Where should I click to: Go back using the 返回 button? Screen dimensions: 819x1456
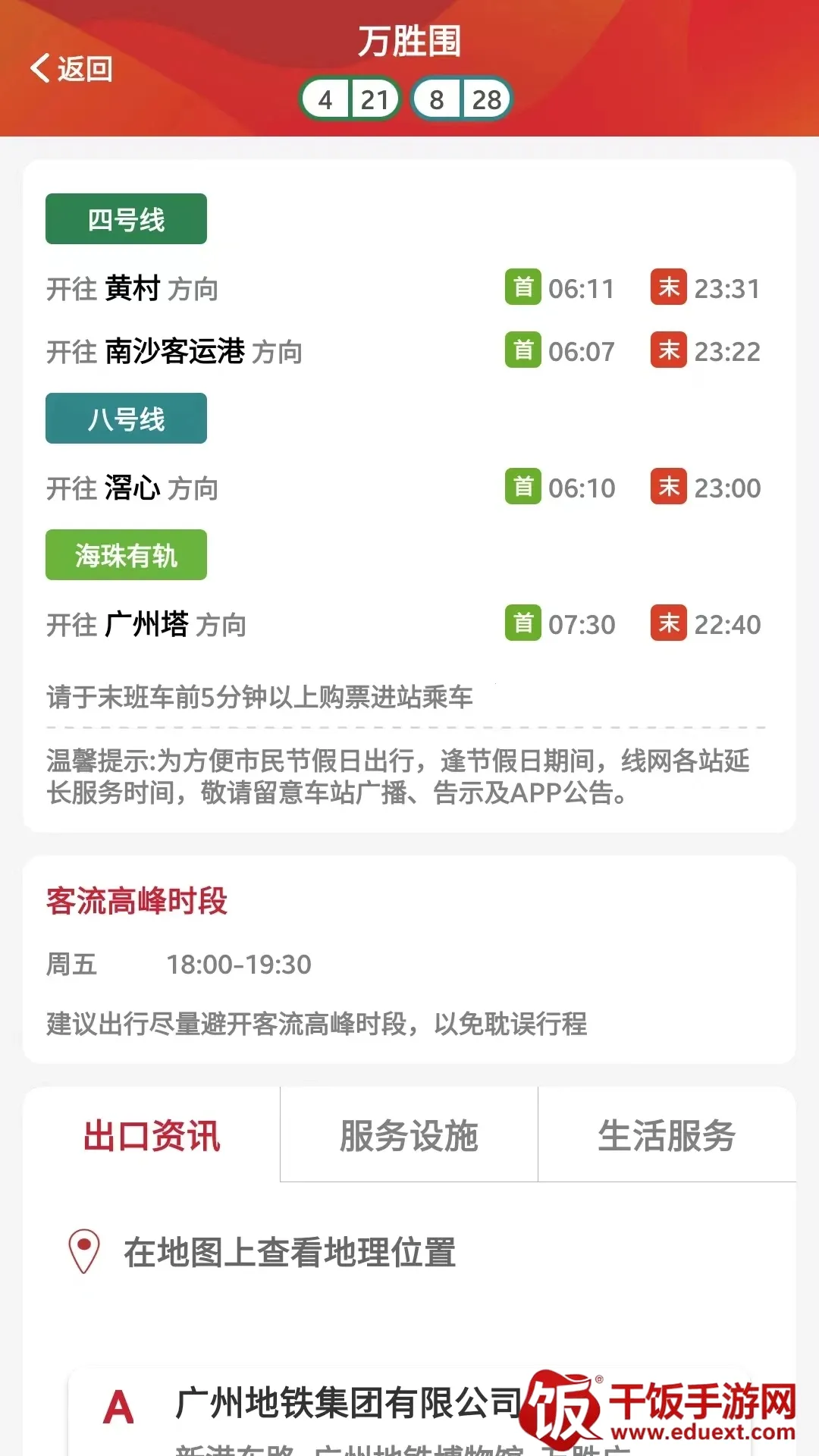click(72, 69)
